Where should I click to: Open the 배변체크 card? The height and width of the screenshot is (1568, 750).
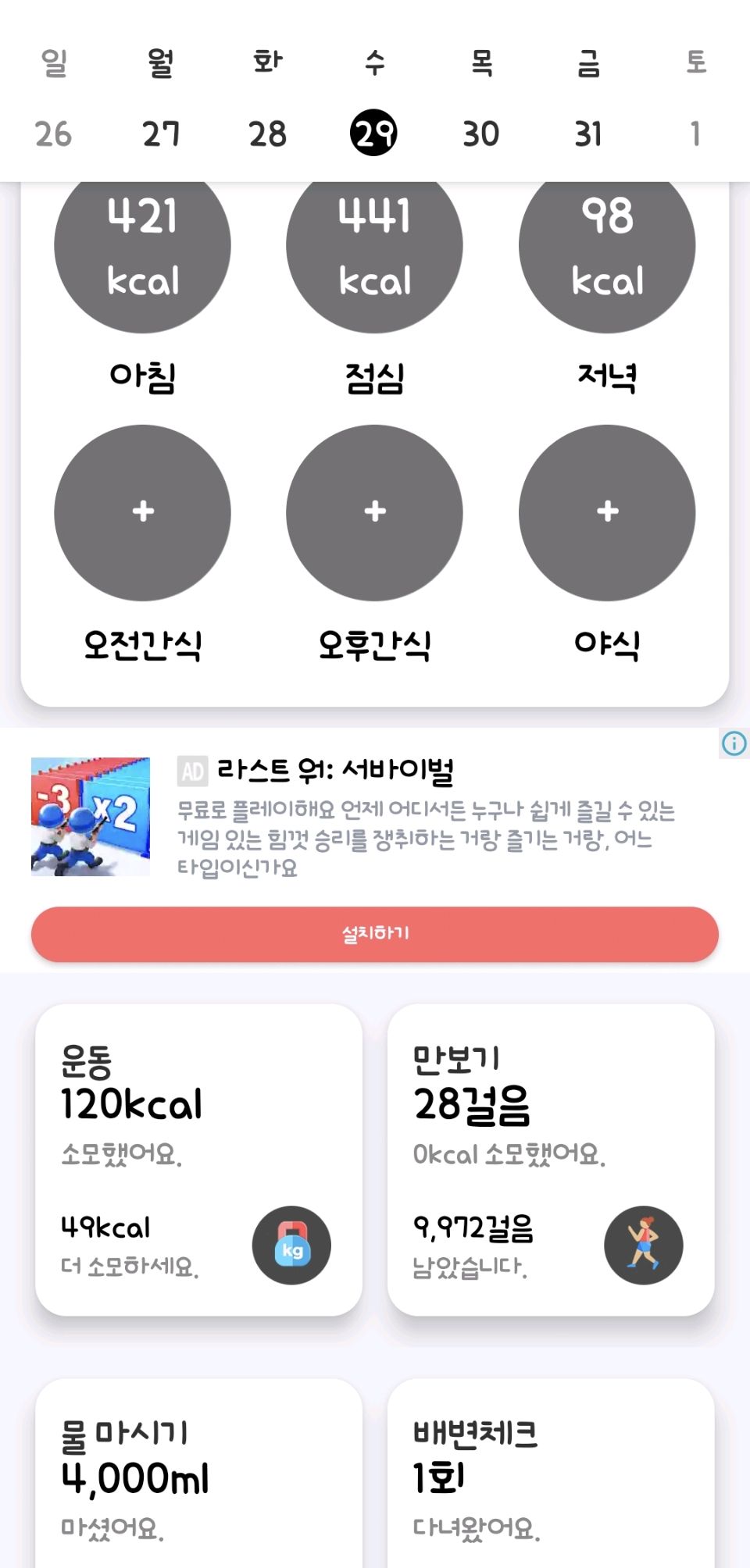[551, 1476]
